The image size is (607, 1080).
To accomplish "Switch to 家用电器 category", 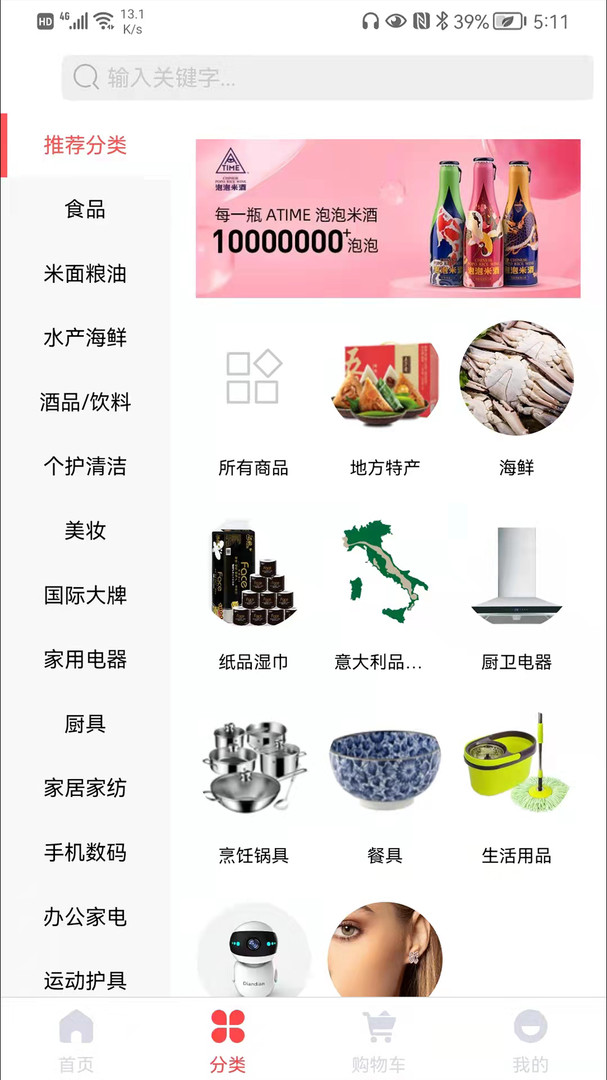I will [x=85, y=660].
